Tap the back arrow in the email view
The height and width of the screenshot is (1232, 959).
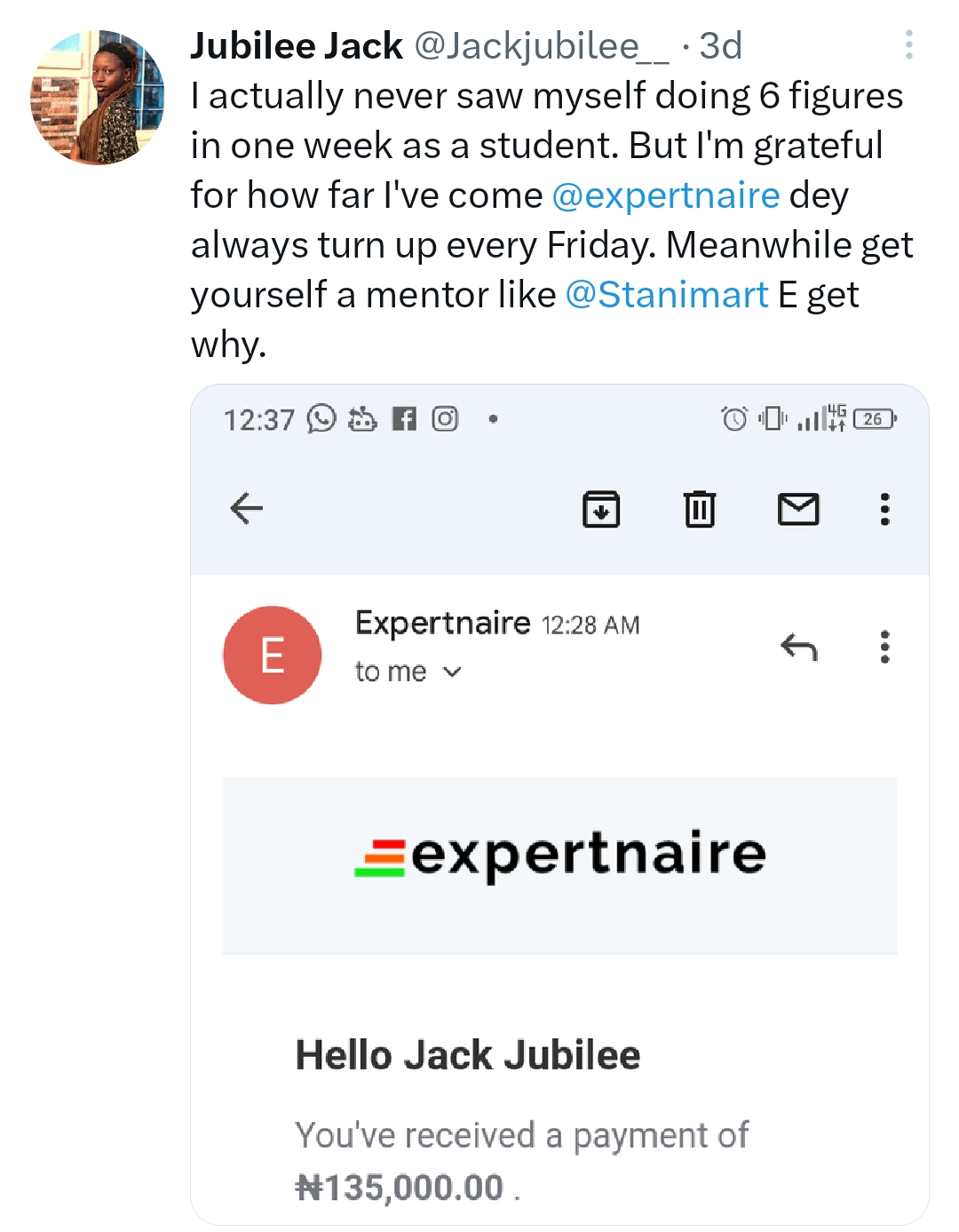[246, 509]
